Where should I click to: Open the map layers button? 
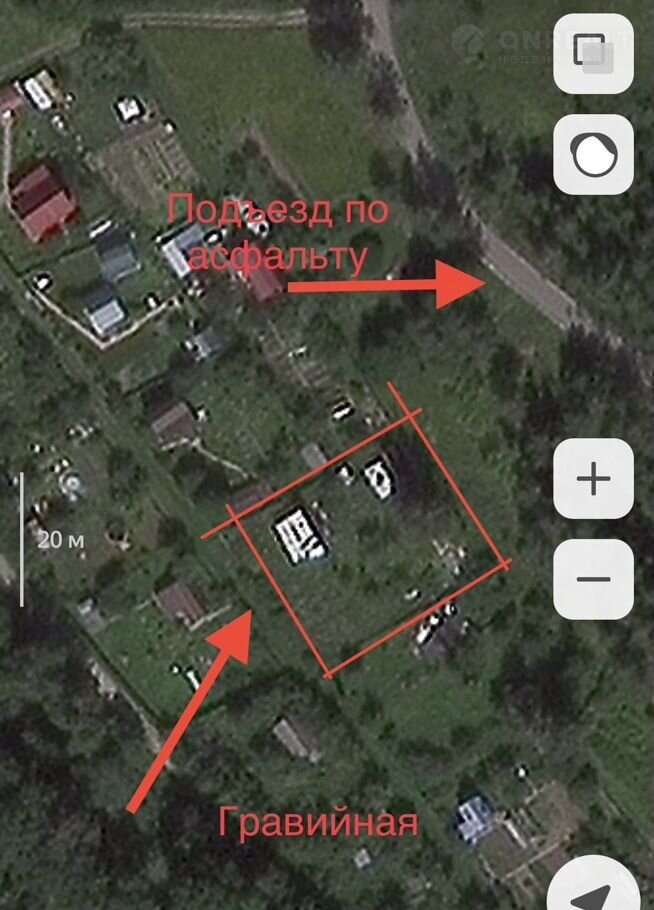(593, 53)
